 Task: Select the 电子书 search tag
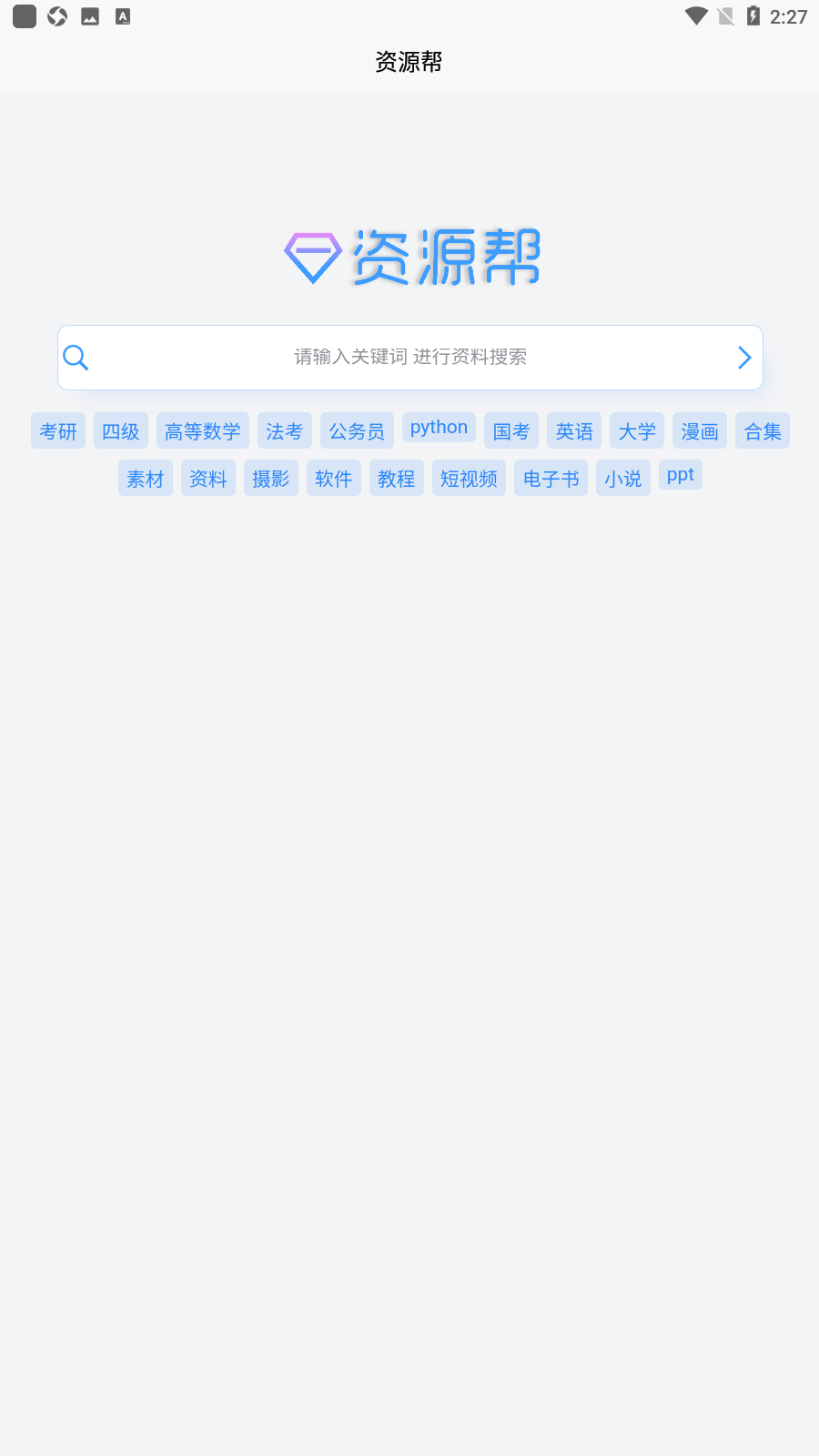pyautogui.click(x=550, y=478)
